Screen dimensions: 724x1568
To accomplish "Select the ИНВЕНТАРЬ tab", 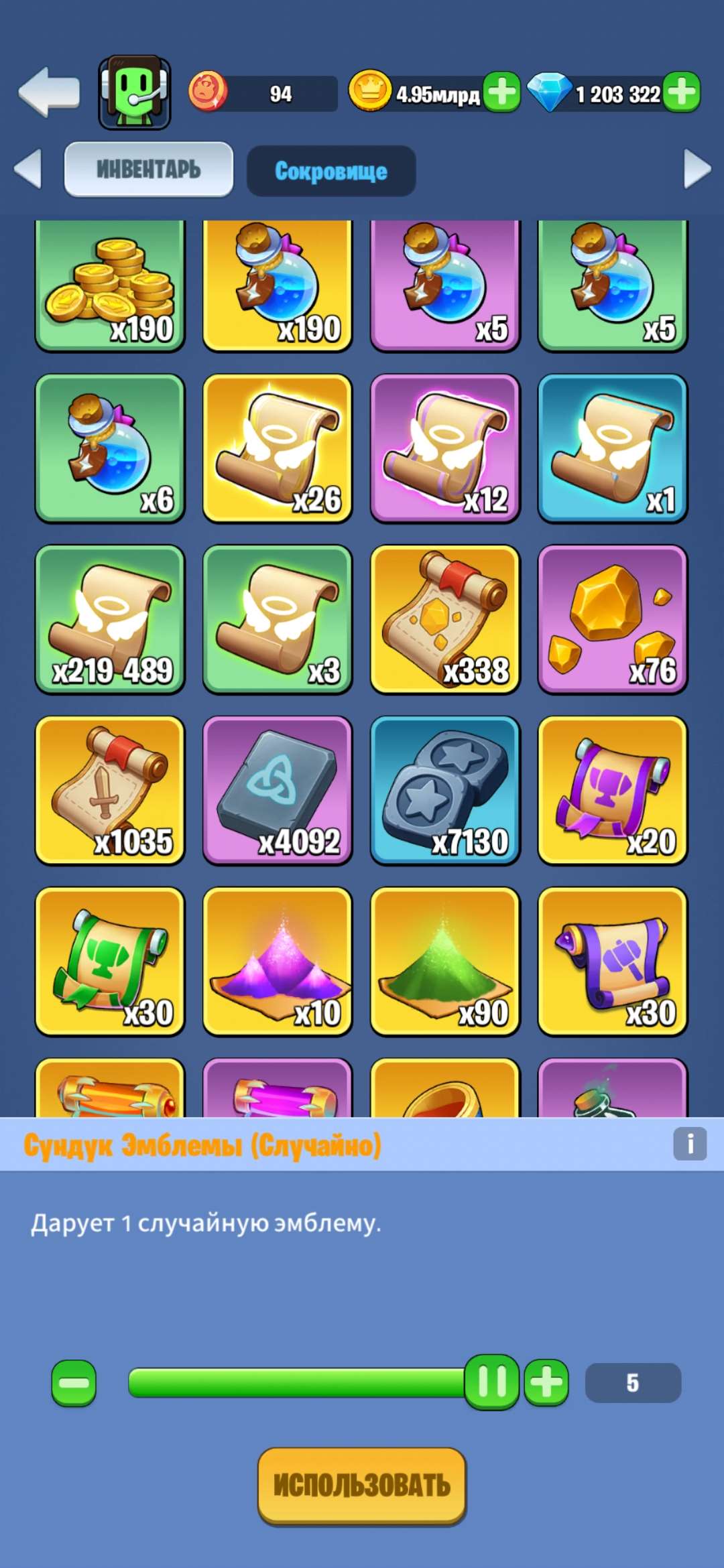I will coord(148,170).
